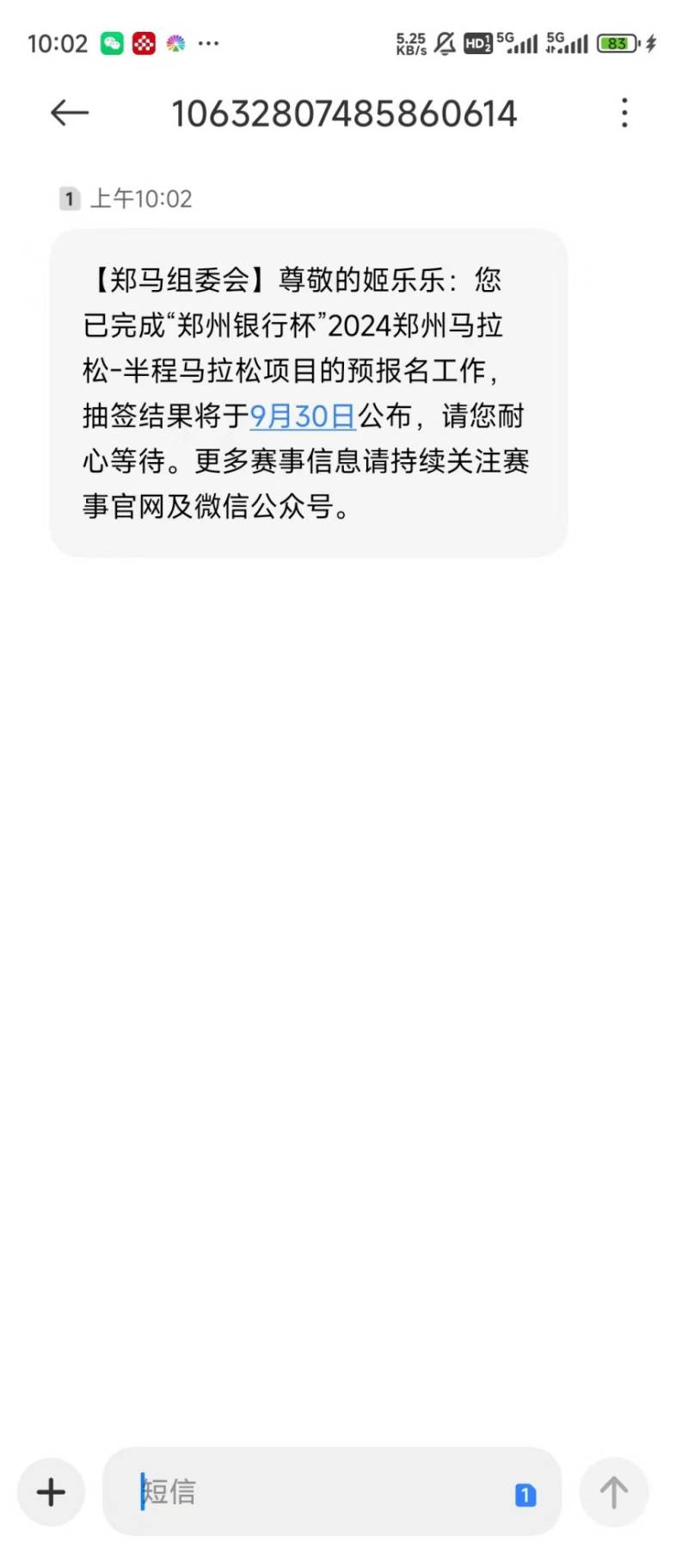Tap the second 5G signal bars icon
This screenshot has height=1568, width=688.
(568, 43)
